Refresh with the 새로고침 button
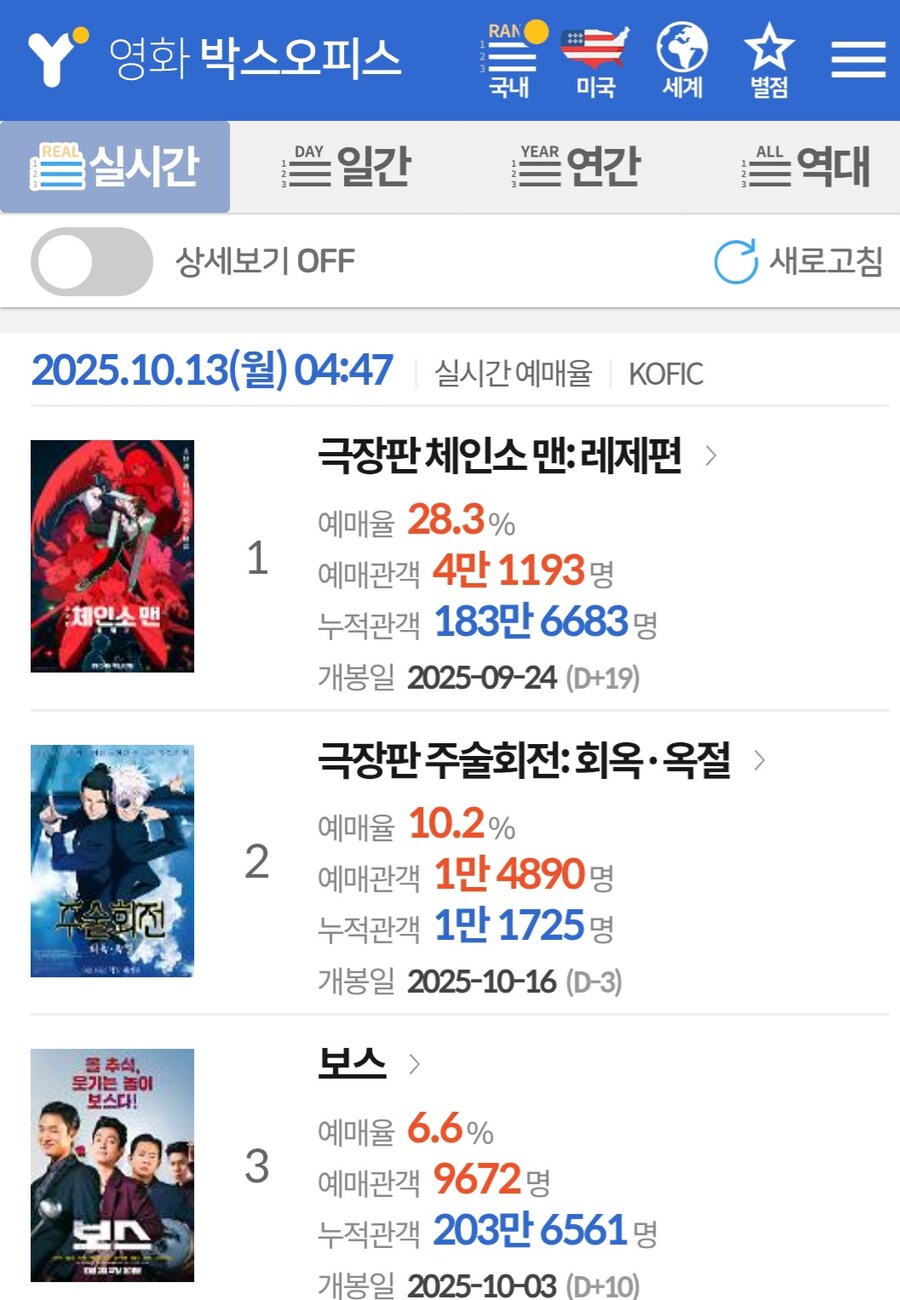This screenshot has height=1300, width=900. (798, 262)
